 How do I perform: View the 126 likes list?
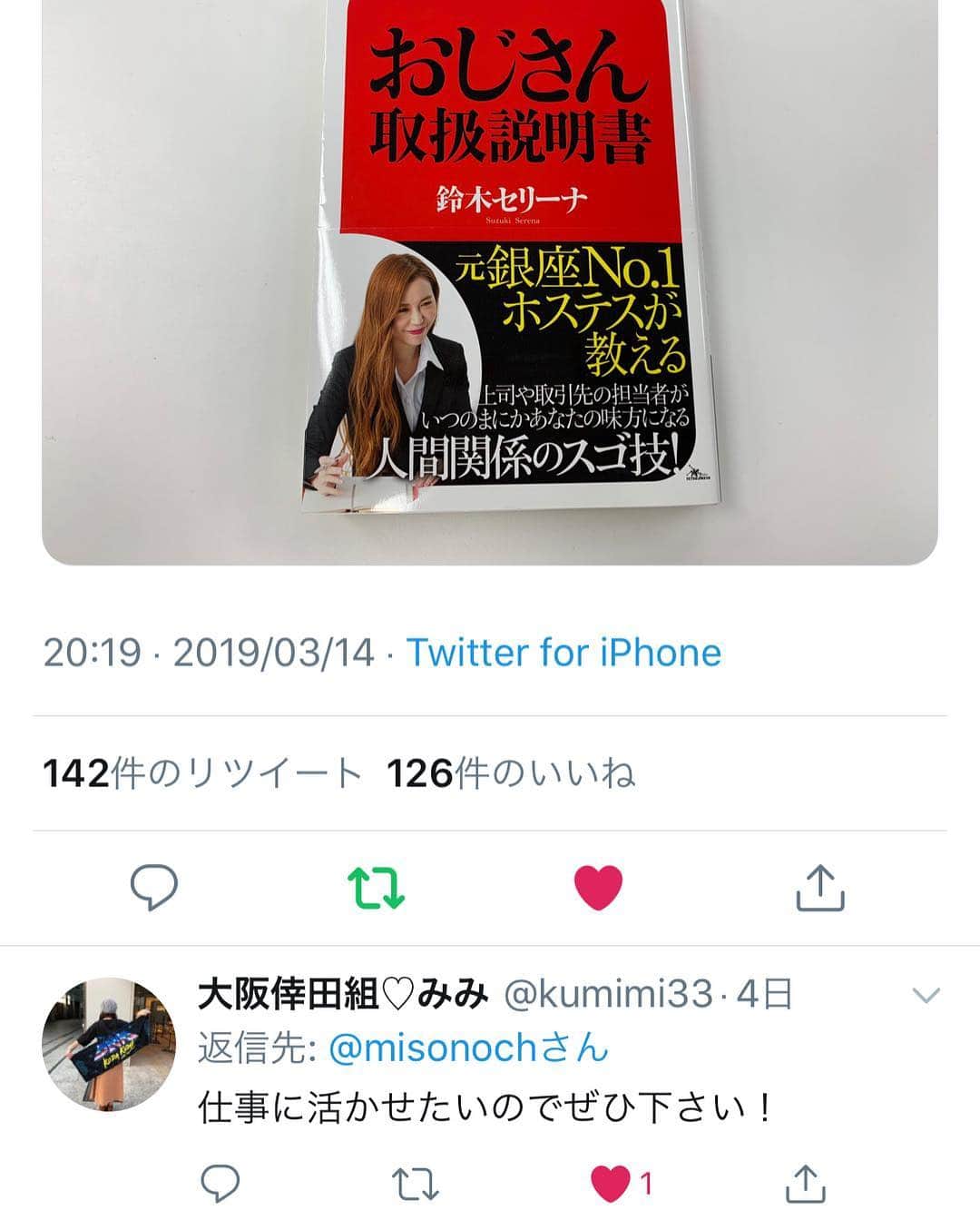tap(510, 774)
